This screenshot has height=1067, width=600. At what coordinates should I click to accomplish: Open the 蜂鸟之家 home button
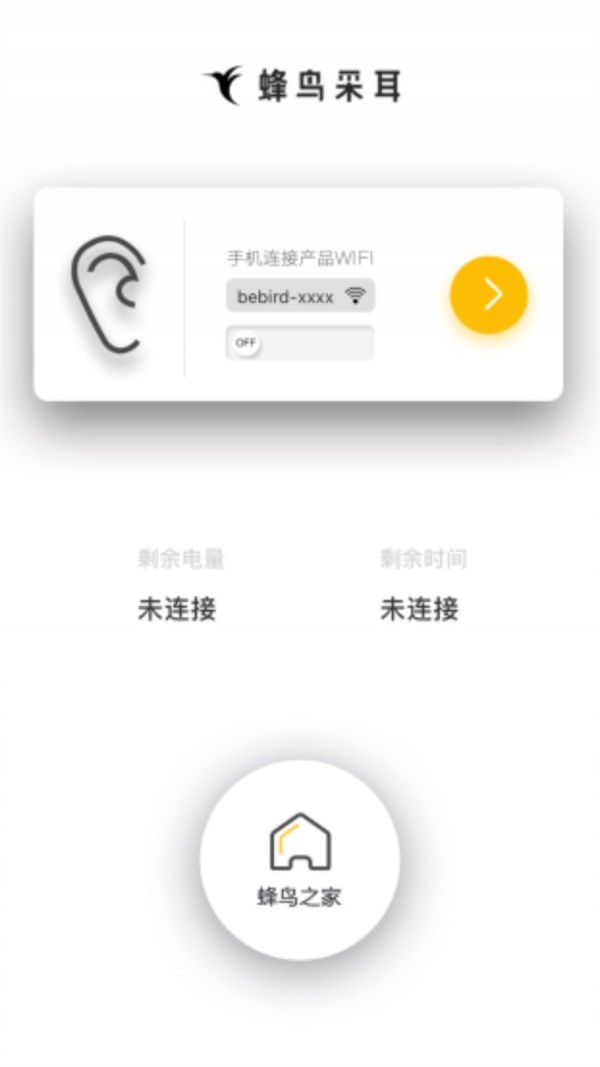[300, 858]
